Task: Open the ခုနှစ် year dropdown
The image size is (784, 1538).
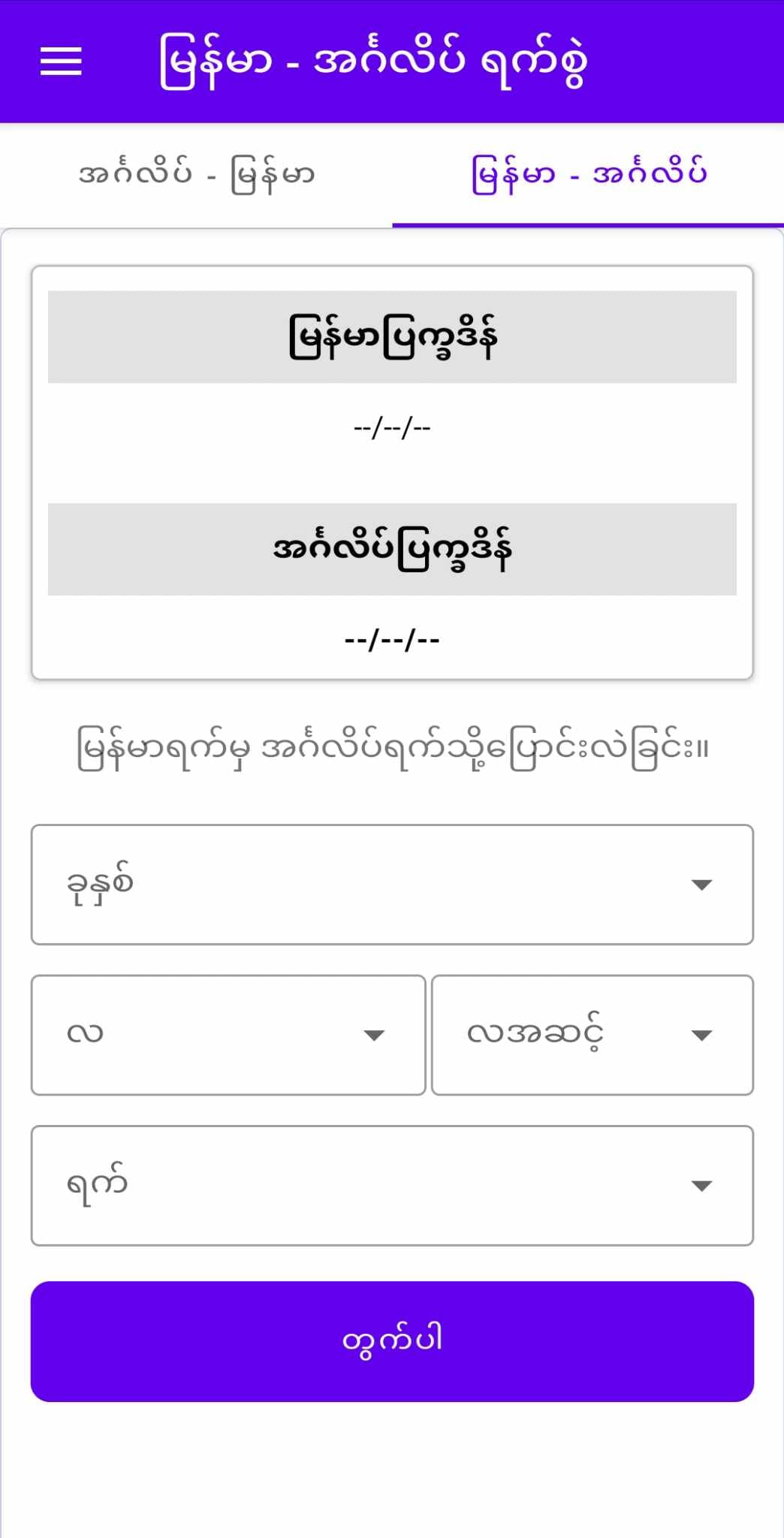Action: 390,885
